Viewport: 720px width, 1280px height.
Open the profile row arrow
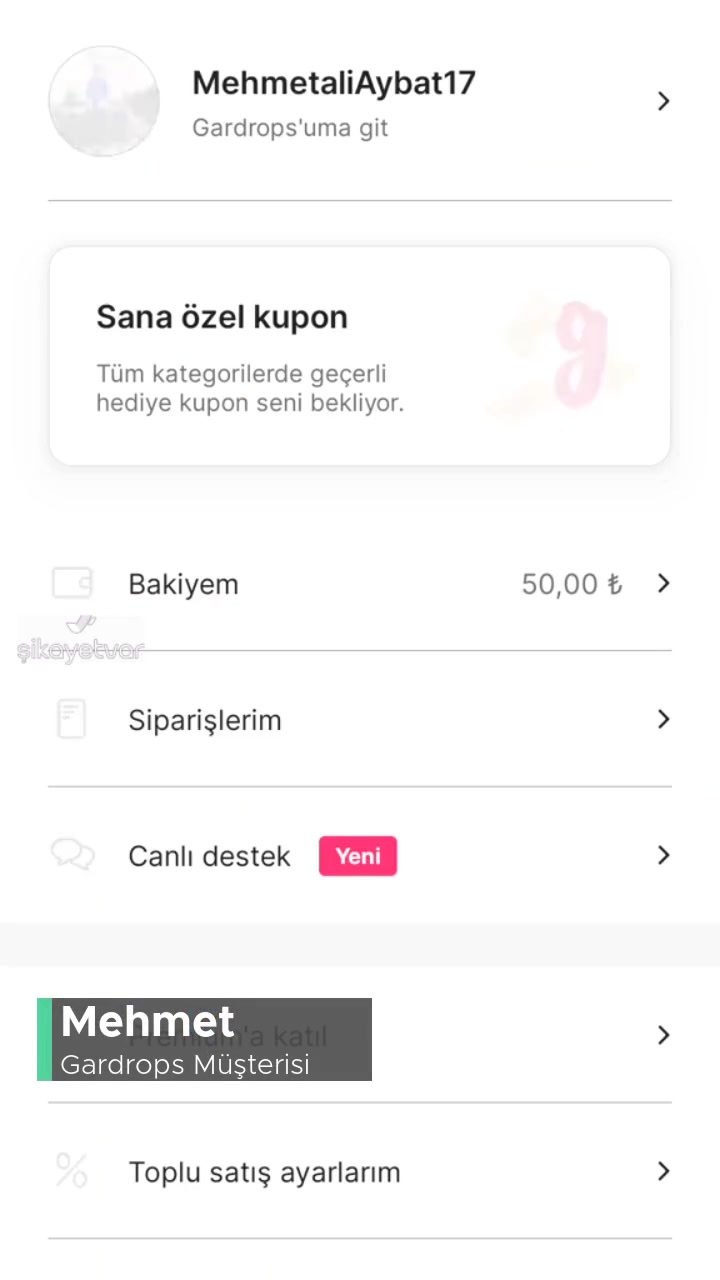click(x=663, y=101)
